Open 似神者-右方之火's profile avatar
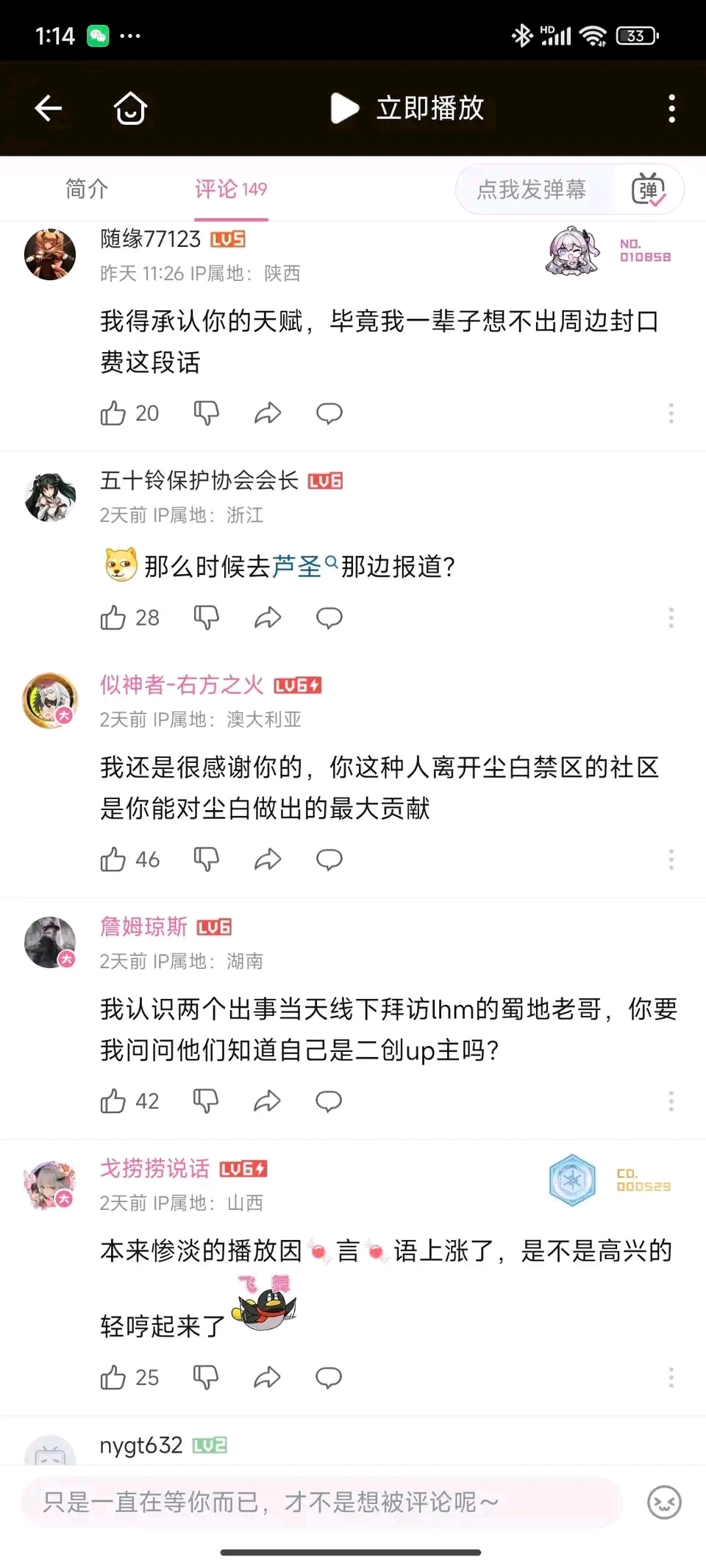 click(50, 700)
